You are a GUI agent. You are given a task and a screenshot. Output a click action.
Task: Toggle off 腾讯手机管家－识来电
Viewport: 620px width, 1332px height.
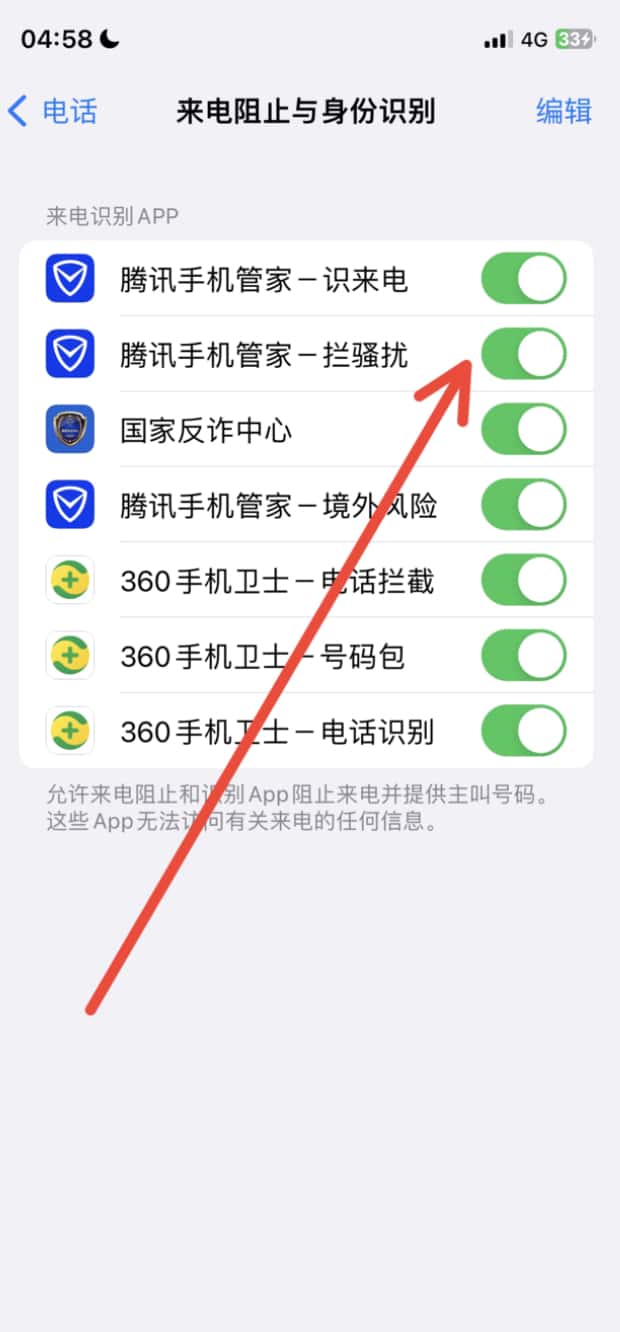[x=523, y=279]
